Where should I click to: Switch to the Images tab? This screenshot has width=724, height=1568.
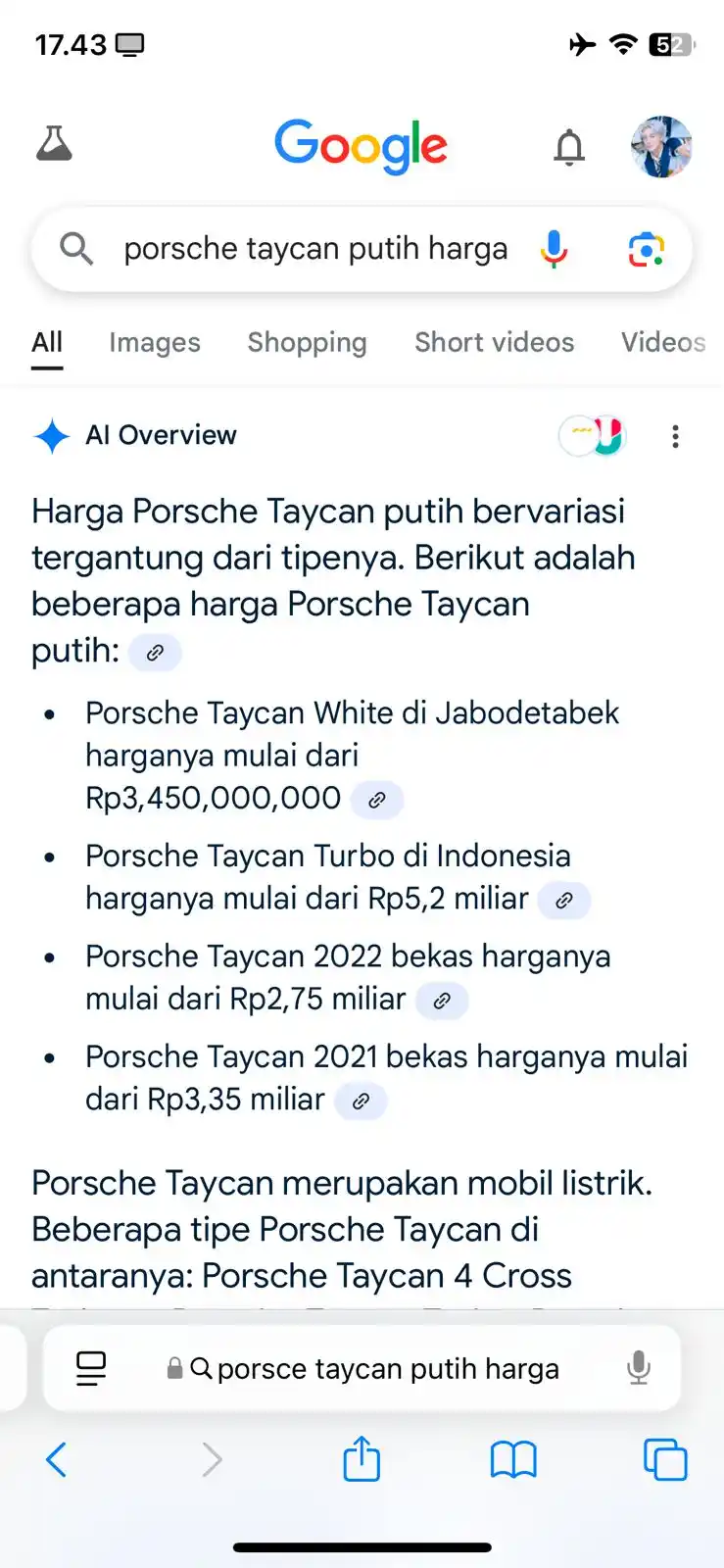pos(155,342)
